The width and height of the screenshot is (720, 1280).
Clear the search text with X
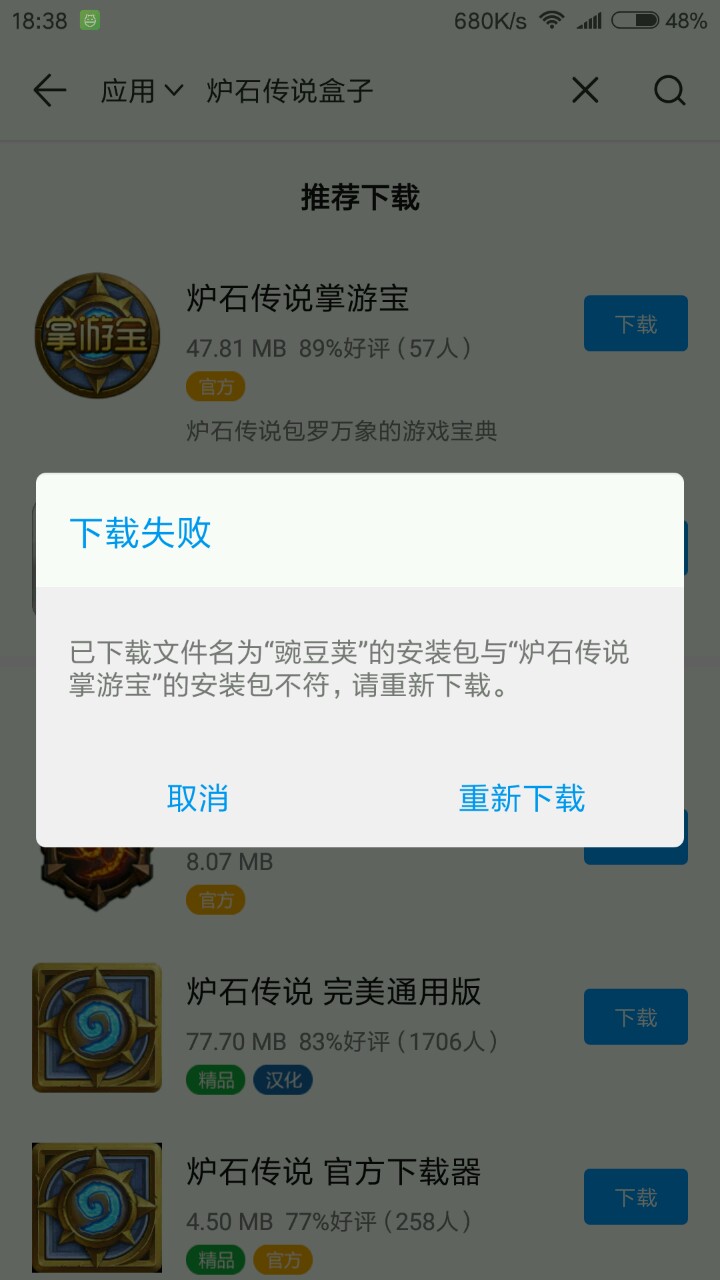pyautogui.click(x=585, y=91)
